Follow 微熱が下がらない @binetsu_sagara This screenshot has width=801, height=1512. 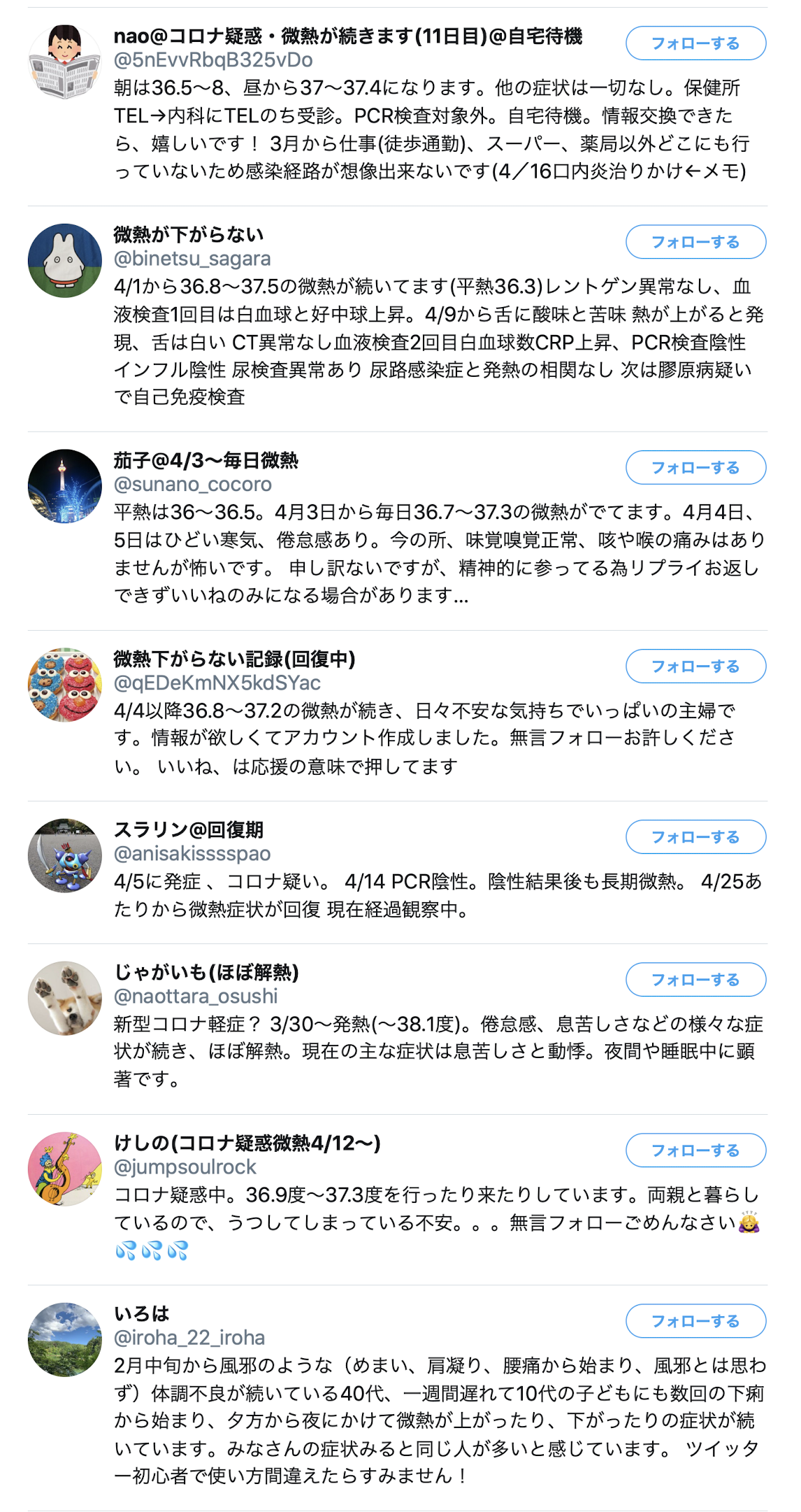click(695, 242)
